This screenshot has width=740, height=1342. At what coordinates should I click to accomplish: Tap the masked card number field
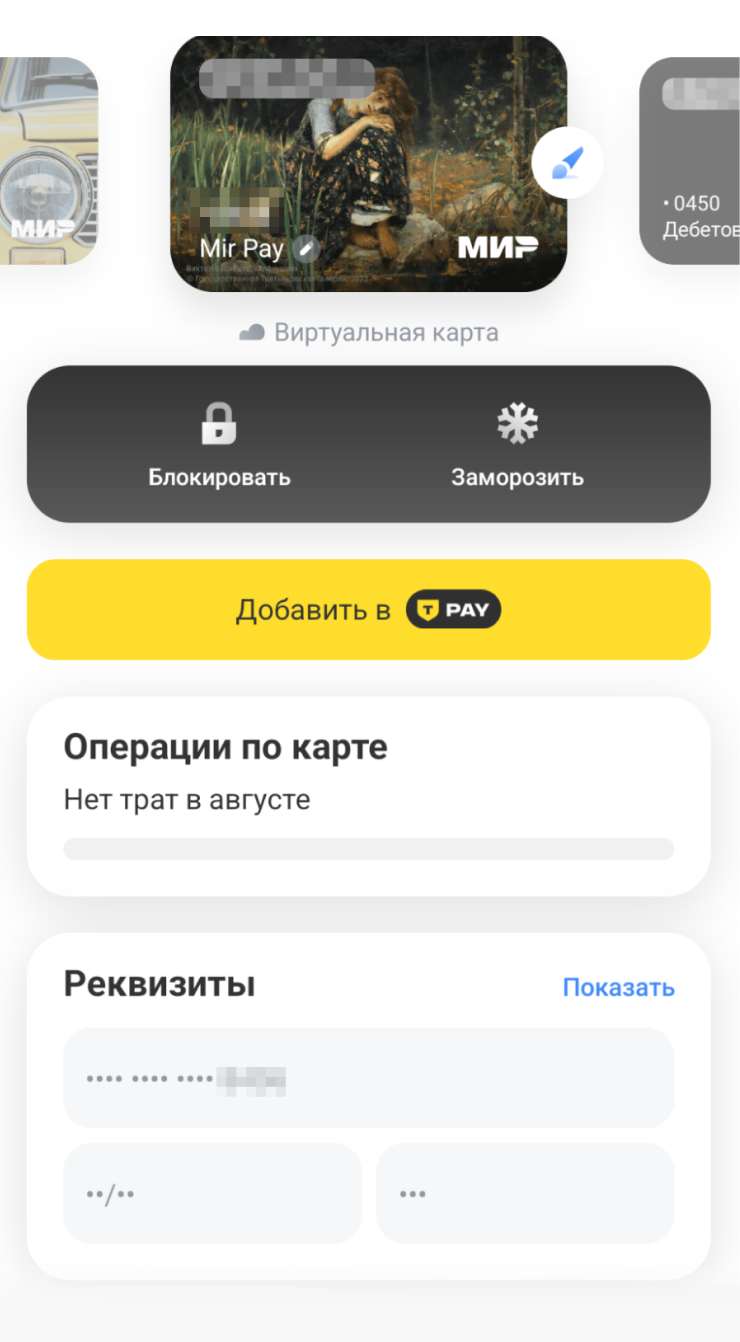click(x=368, y=1078)
